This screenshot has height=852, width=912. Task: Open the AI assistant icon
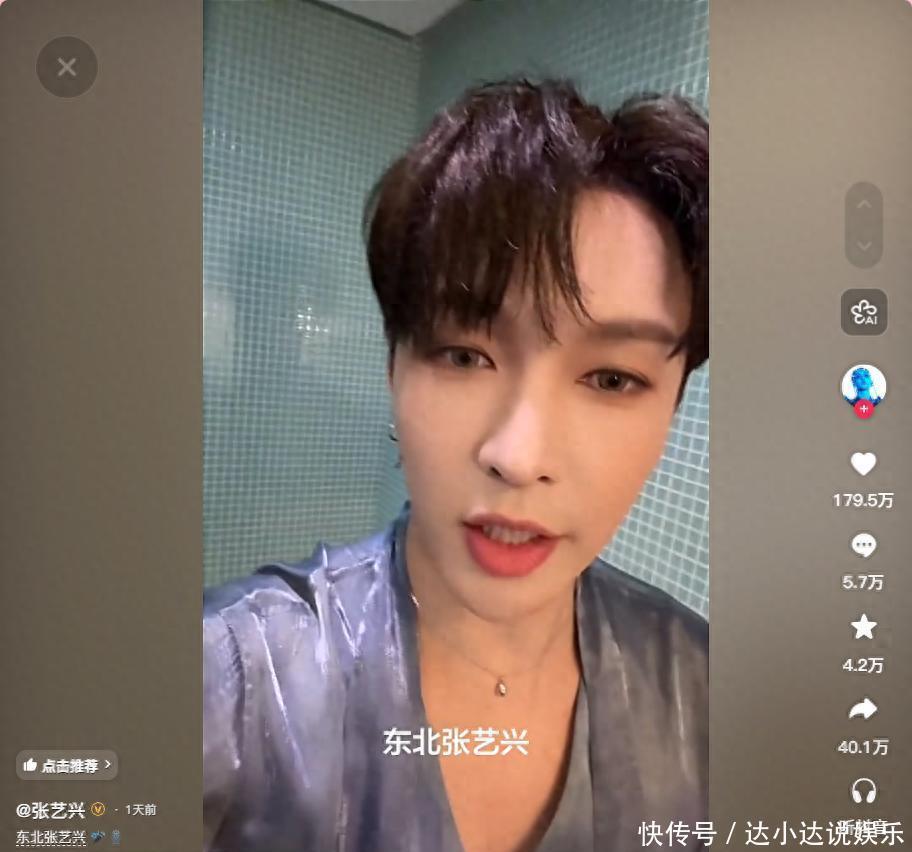(864, 312)
